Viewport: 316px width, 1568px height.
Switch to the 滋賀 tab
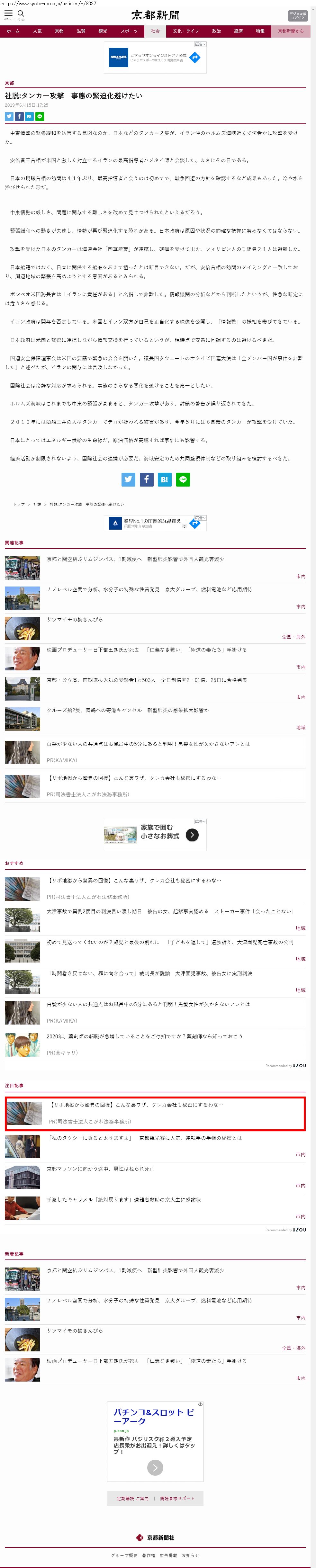(x=81, y=31)
